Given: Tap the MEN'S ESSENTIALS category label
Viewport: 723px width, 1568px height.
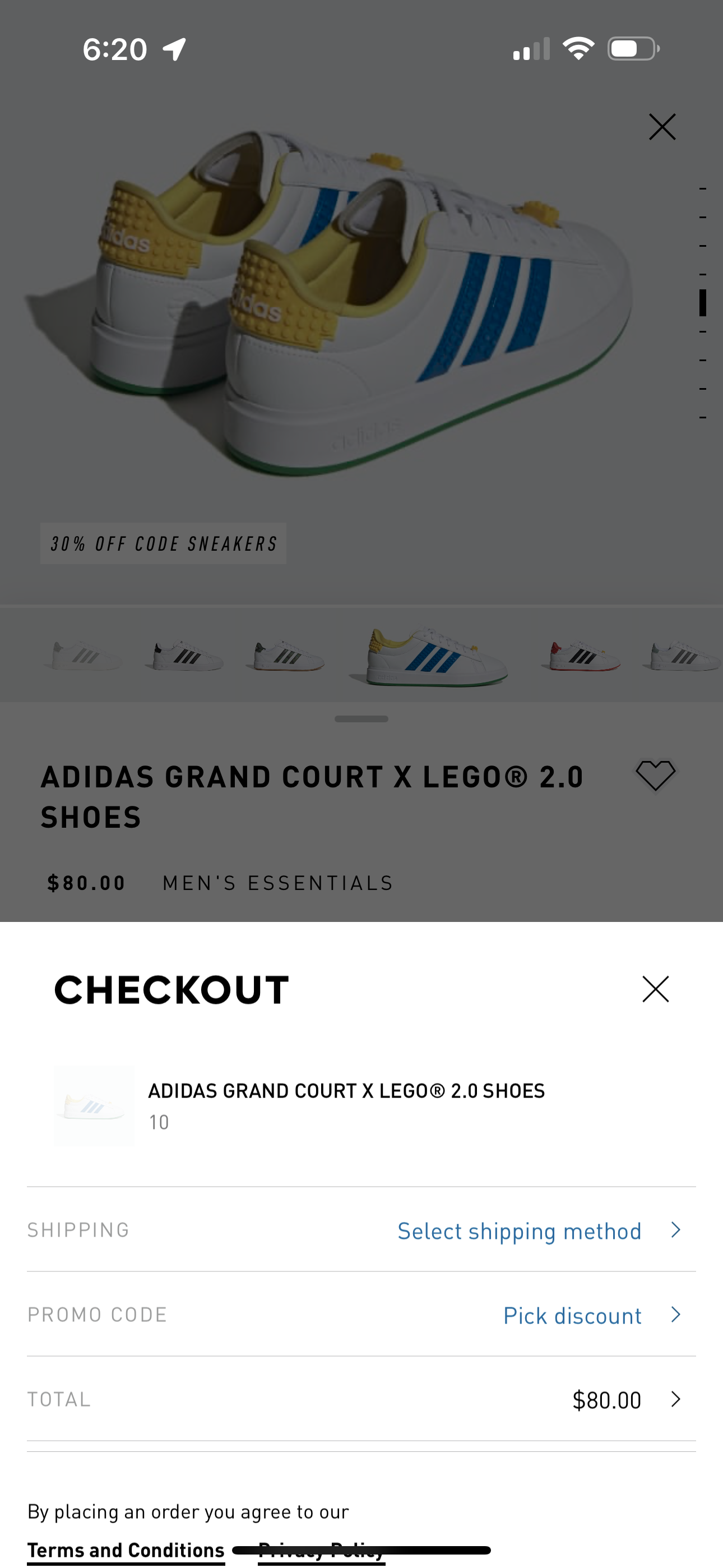Looking at the screenshot, I should coord(277,883).
